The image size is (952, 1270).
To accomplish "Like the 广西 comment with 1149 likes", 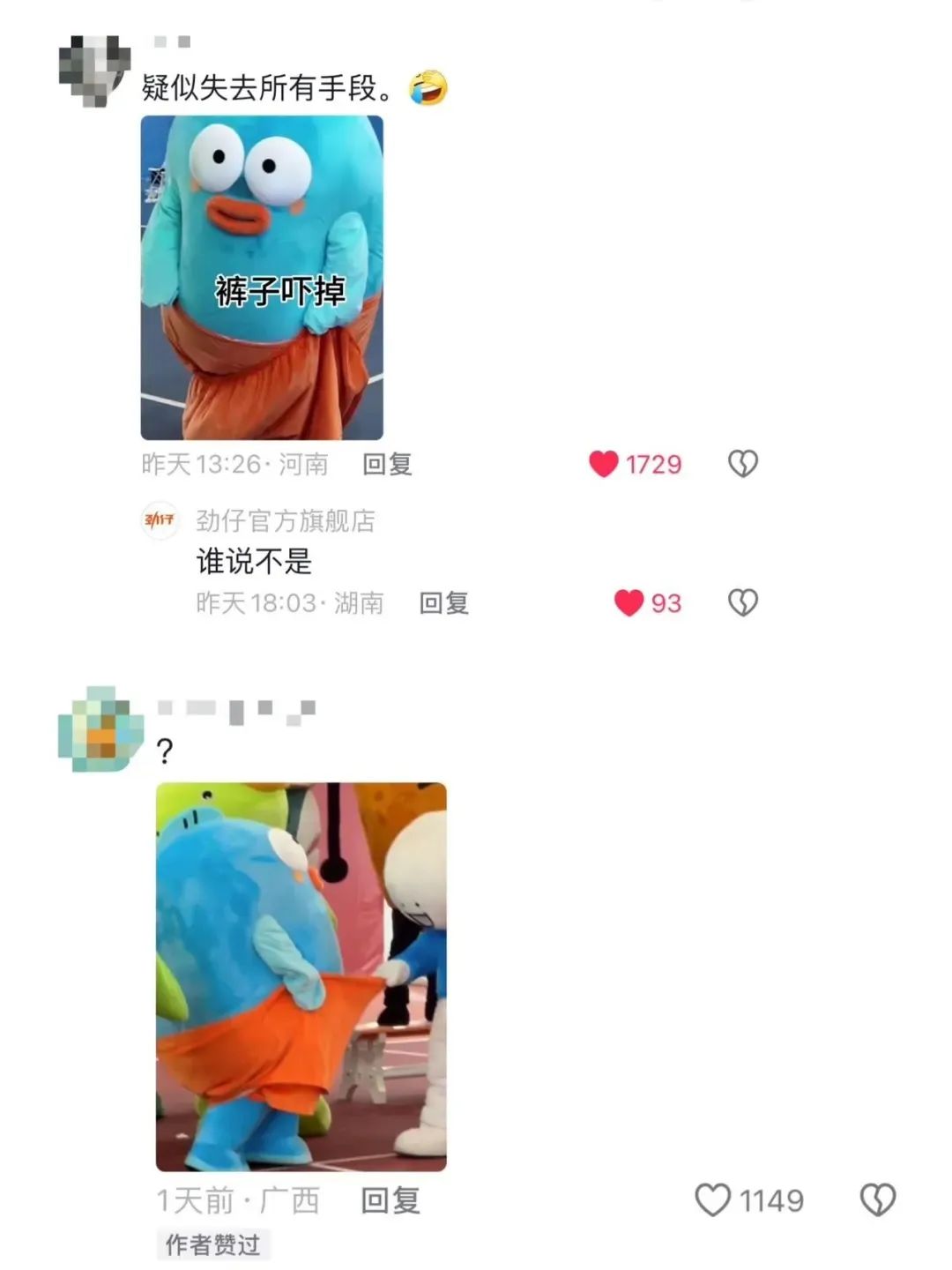I will click(x=713, y=1200).
